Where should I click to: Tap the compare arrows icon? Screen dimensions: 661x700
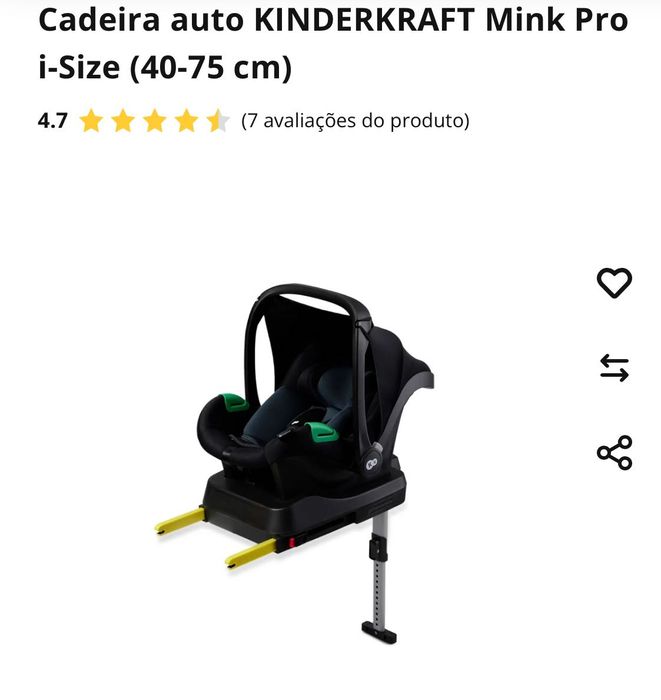click(x=614, y=368)
